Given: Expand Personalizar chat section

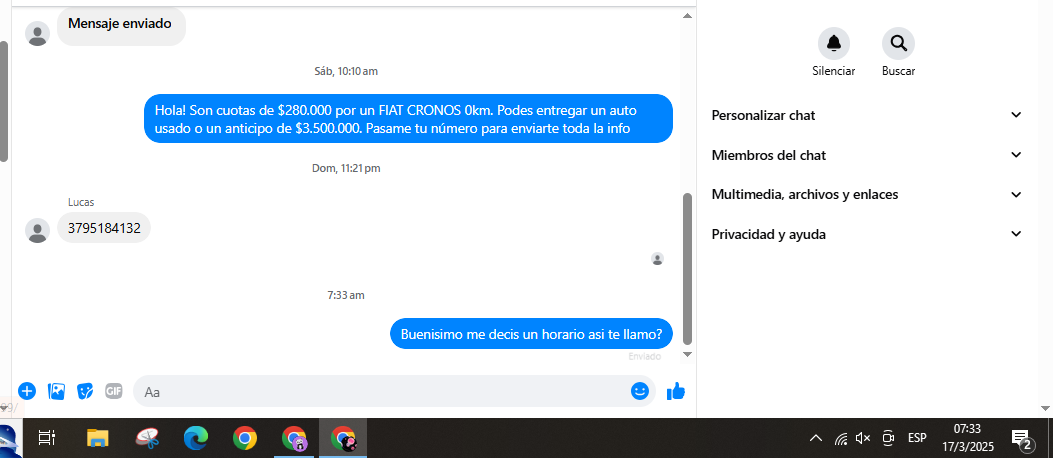Looking at the screenshot, I should point(866,115).
